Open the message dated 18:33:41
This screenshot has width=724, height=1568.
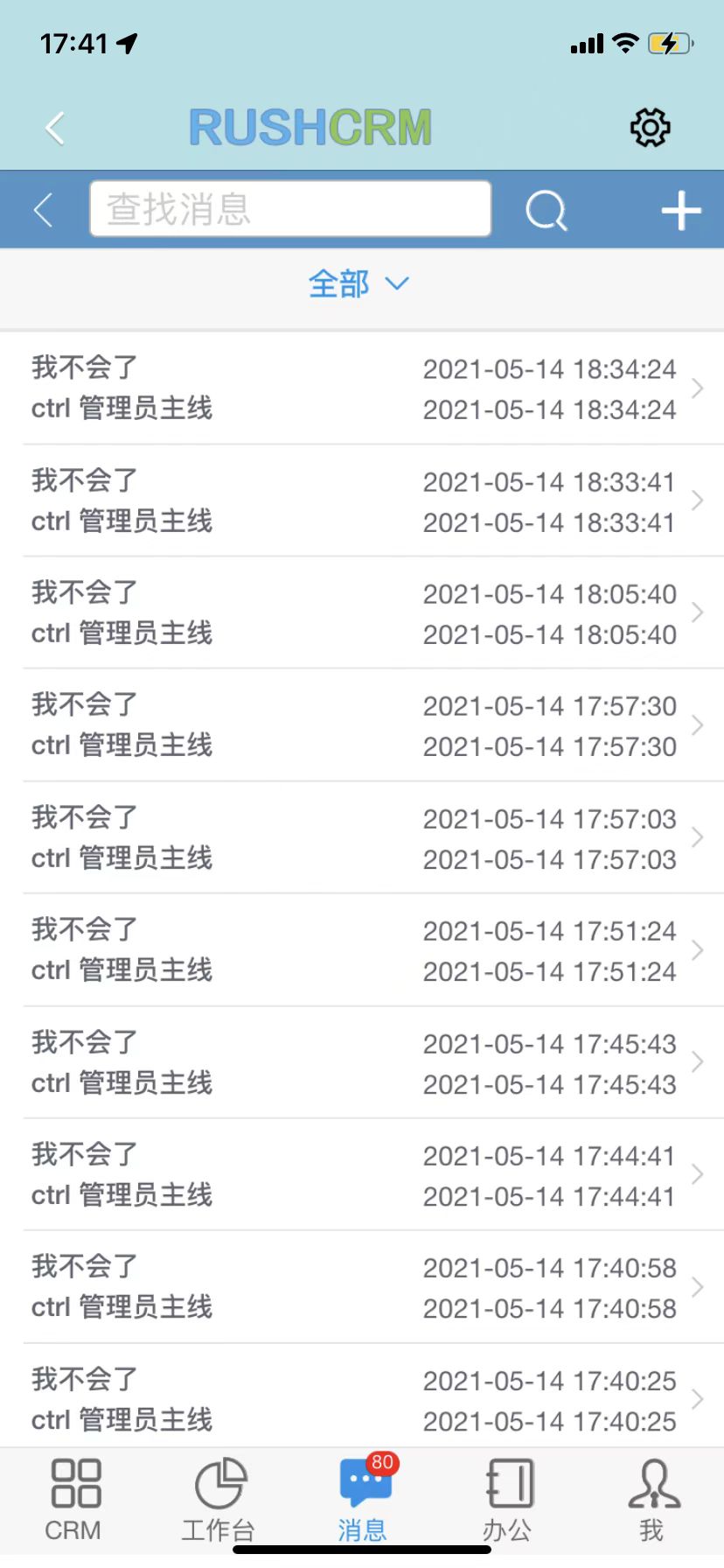pos(362,501)
